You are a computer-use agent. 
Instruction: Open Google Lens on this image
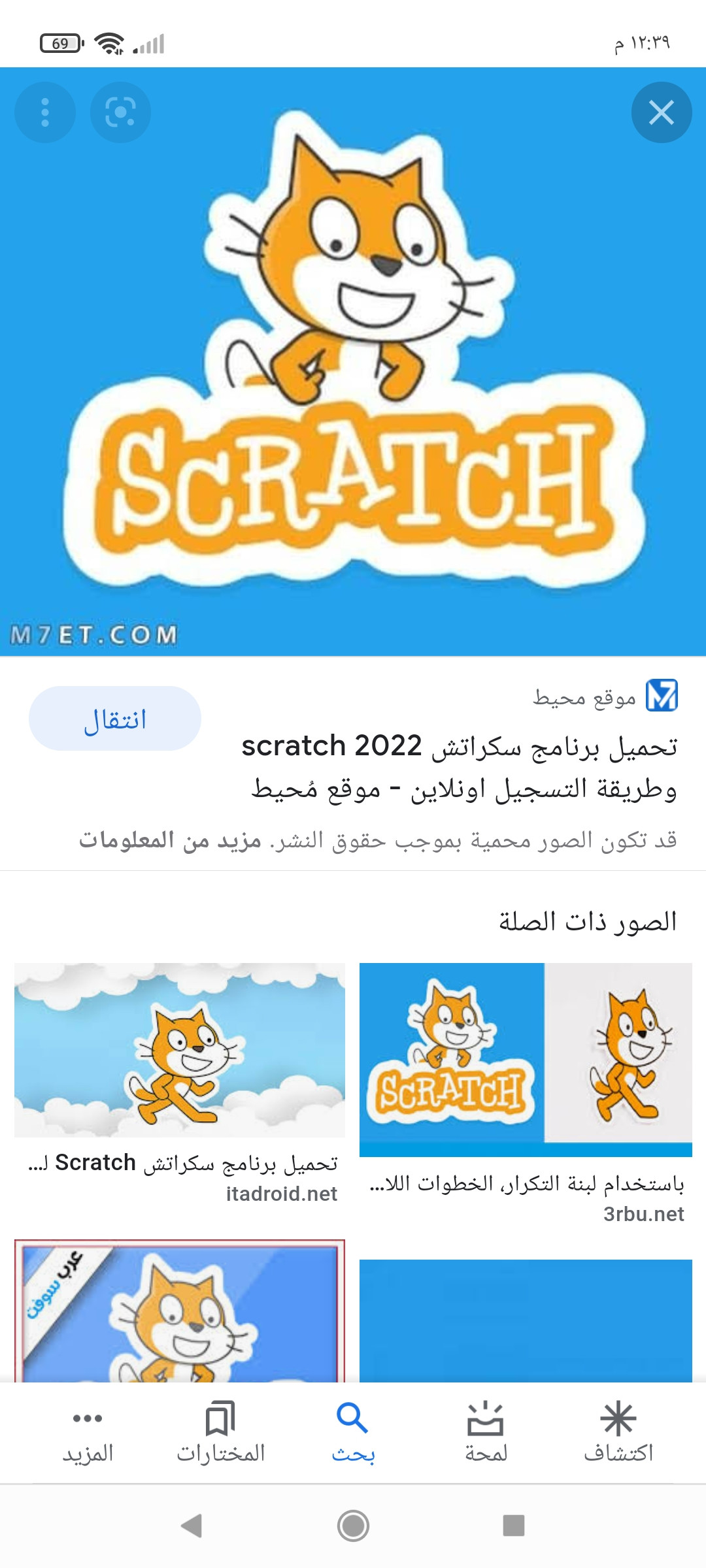tap(120, 112)
